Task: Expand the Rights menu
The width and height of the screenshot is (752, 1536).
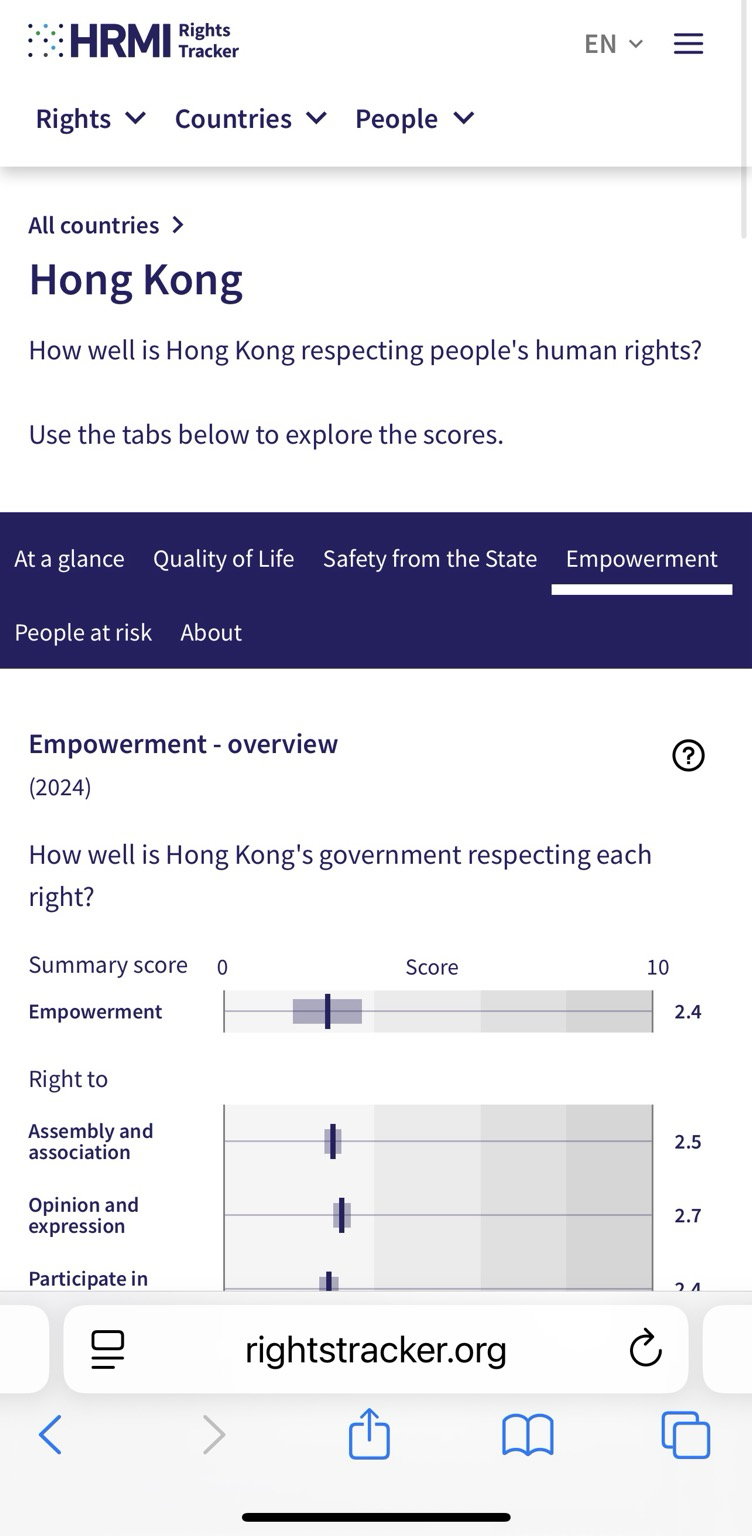Action: point(91,118)
